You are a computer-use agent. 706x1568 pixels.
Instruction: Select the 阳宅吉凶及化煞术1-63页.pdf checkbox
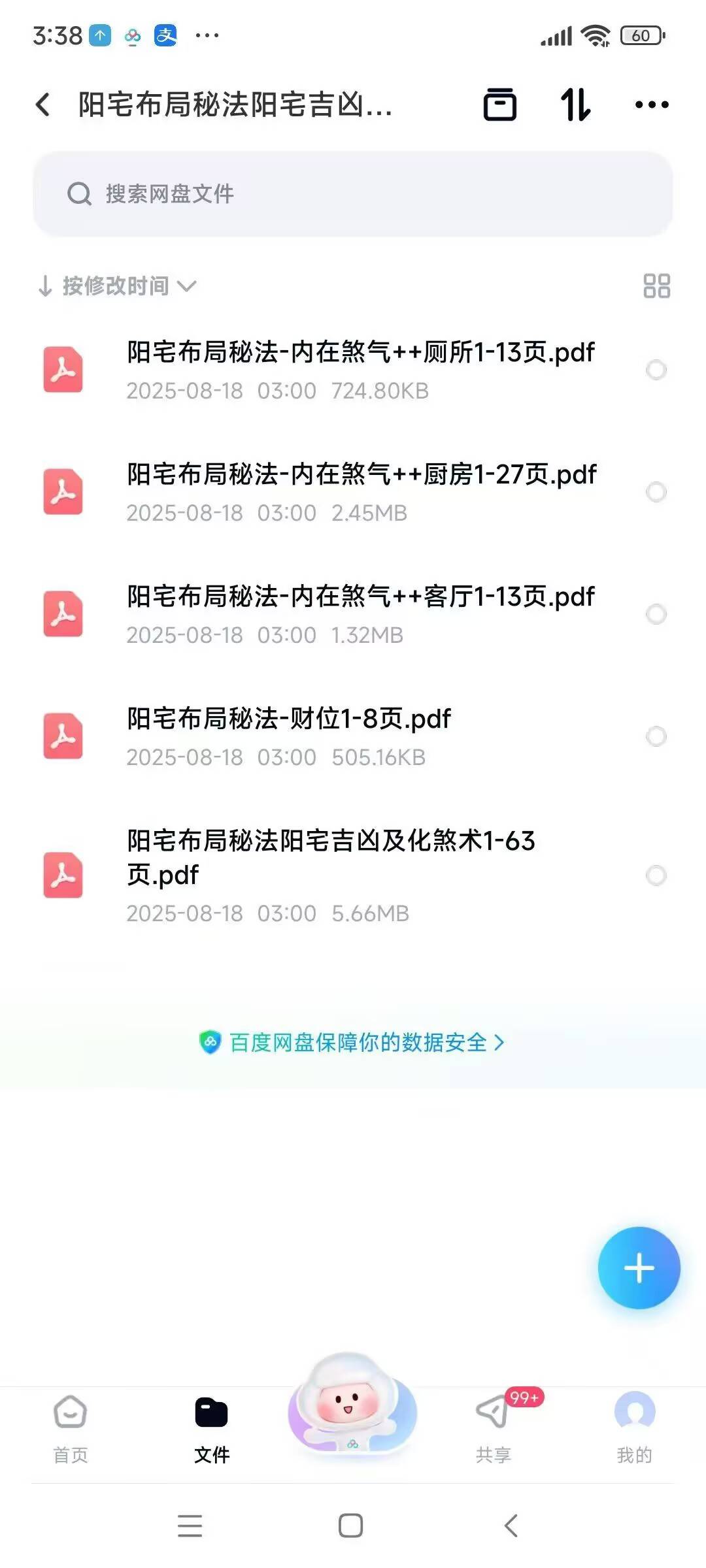click(656, 875)
